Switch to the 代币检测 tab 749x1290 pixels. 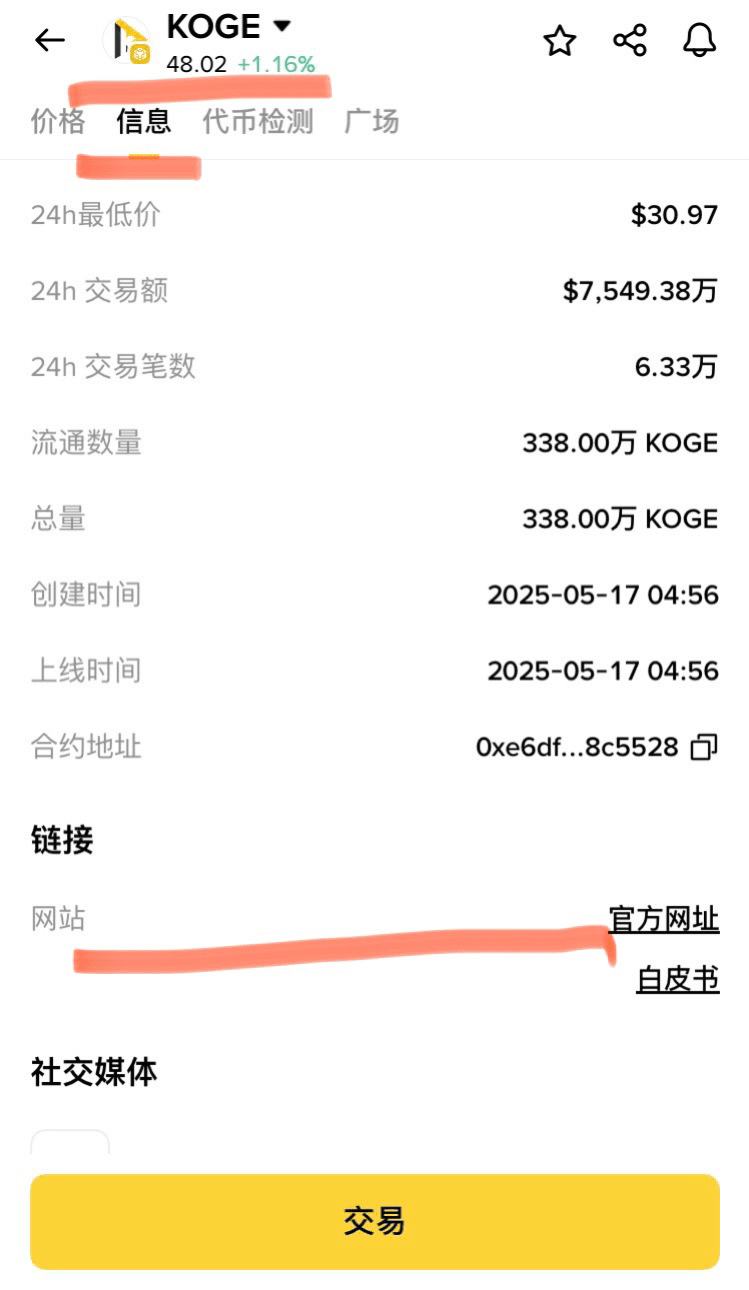coord(258,121)
